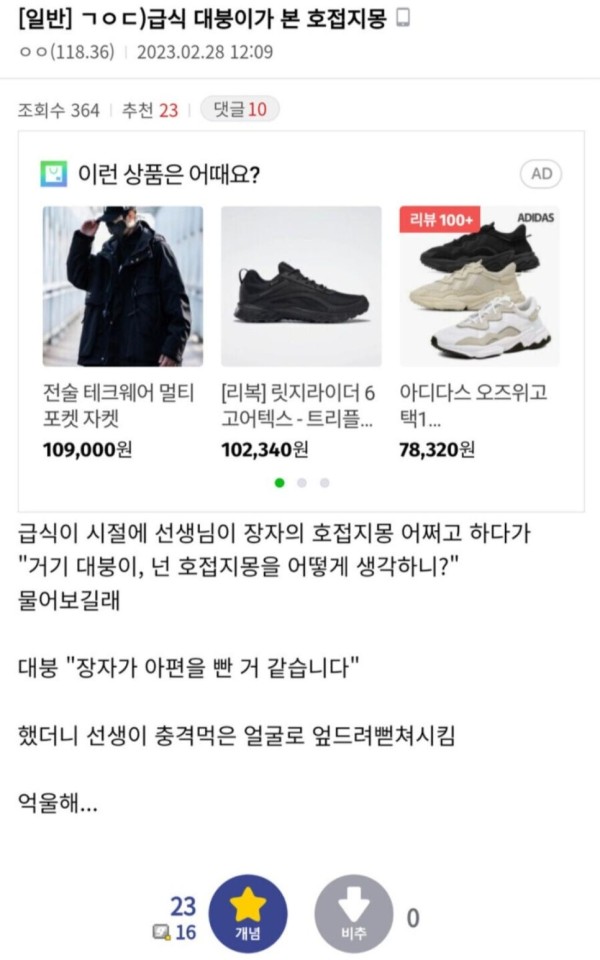Jump to the 댓글 10 comments chip
Screen dimensions: 600x960
(240, 110)
